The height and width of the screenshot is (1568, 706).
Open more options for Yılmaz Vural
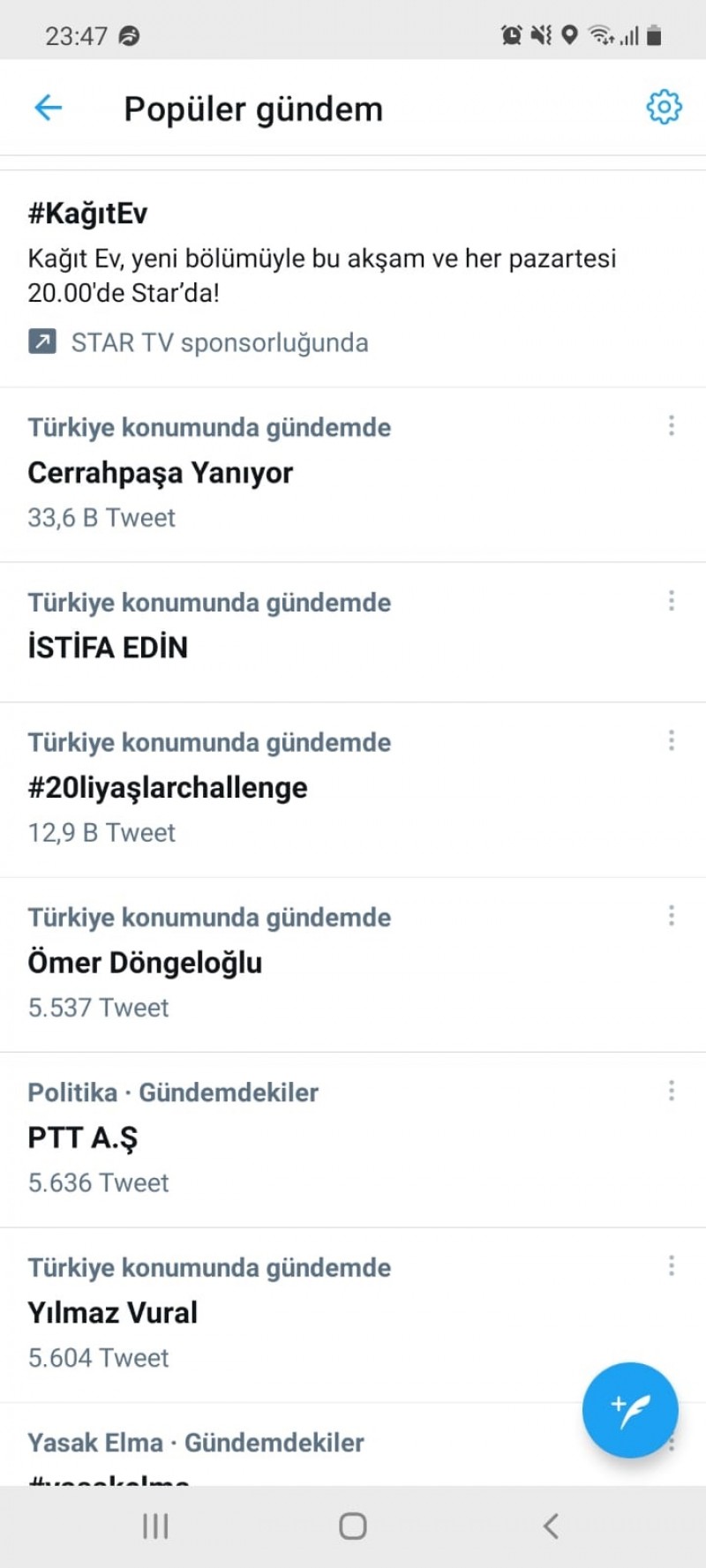tap(672, 1265)
